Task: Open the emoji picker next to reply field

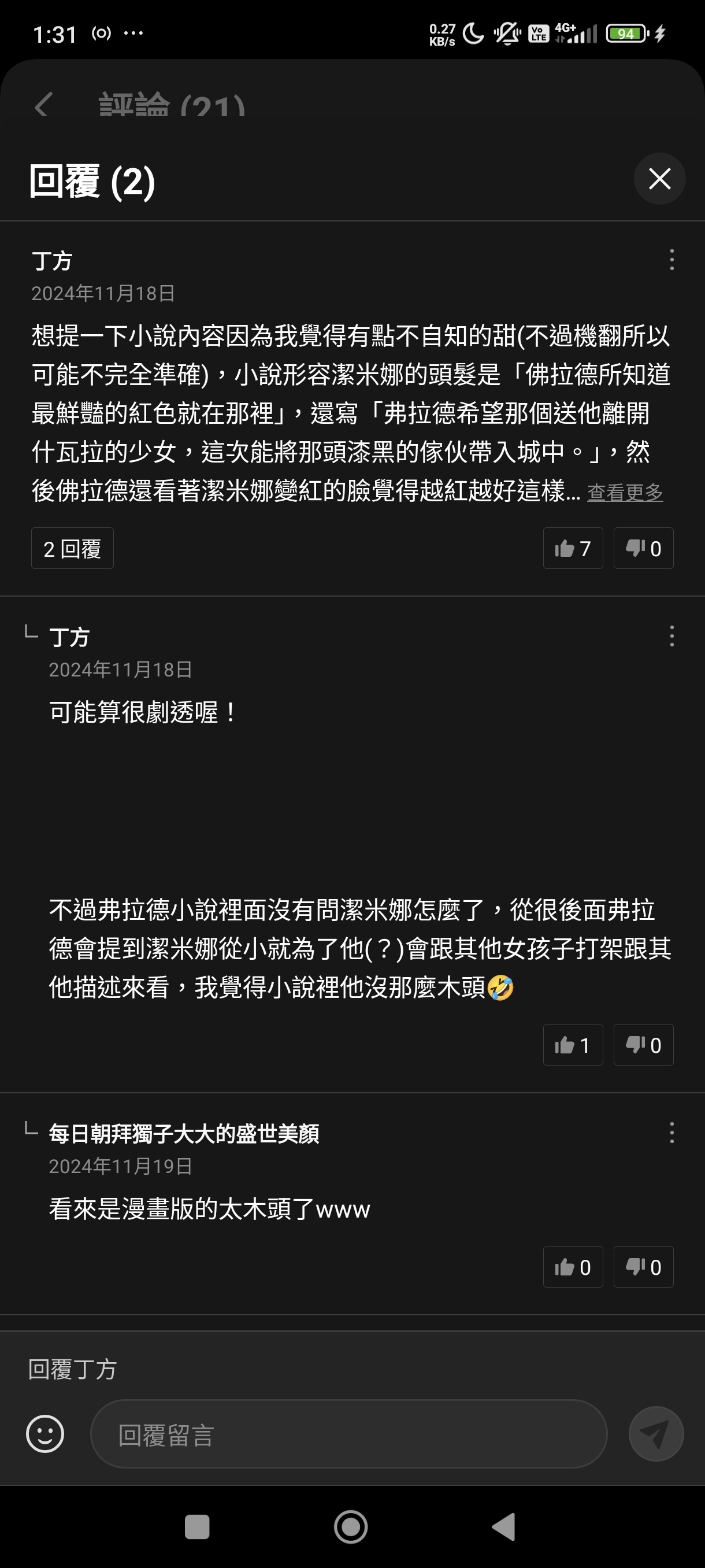Action: tap(45, 1434)
